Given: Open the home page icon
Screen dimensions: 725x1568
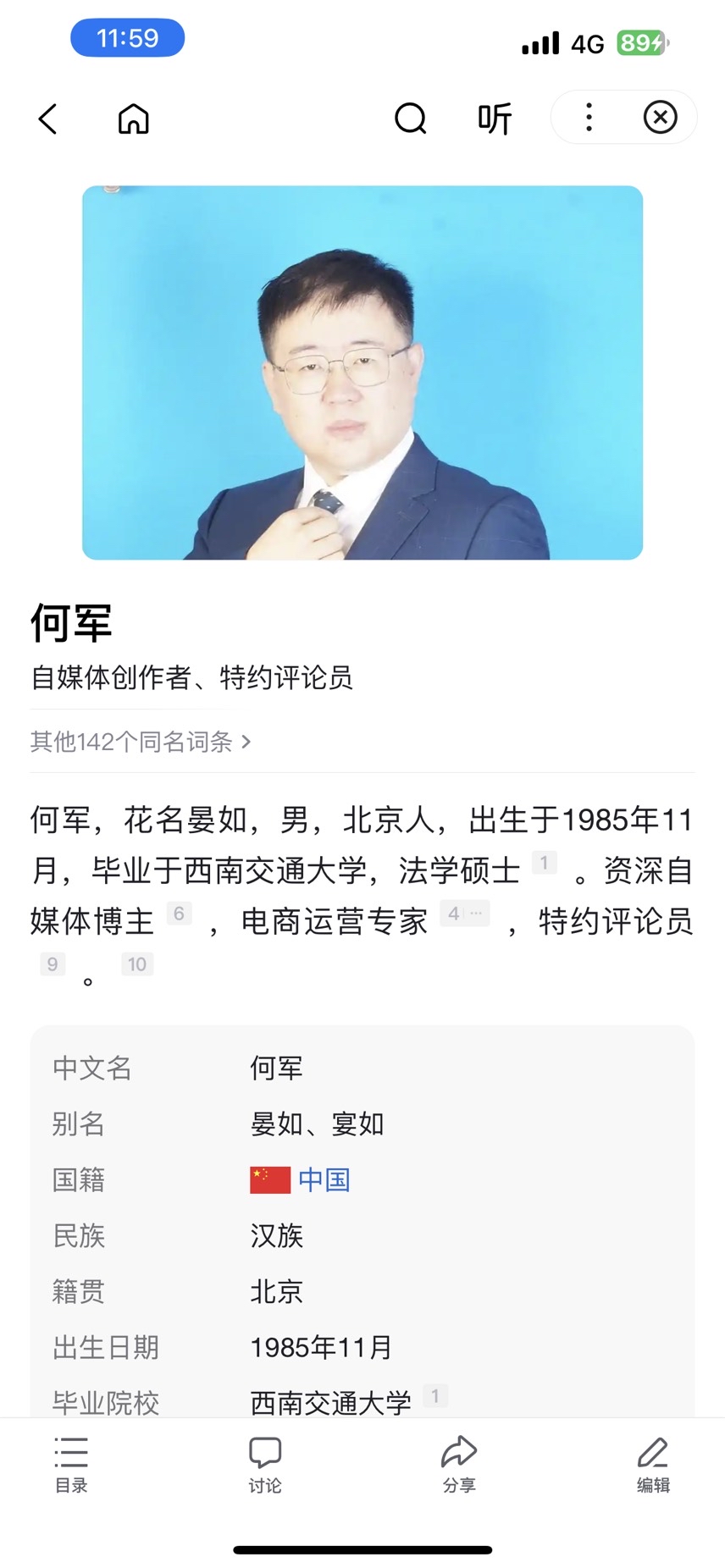Looking at the screenshot, I should click(x=133, y=119).
